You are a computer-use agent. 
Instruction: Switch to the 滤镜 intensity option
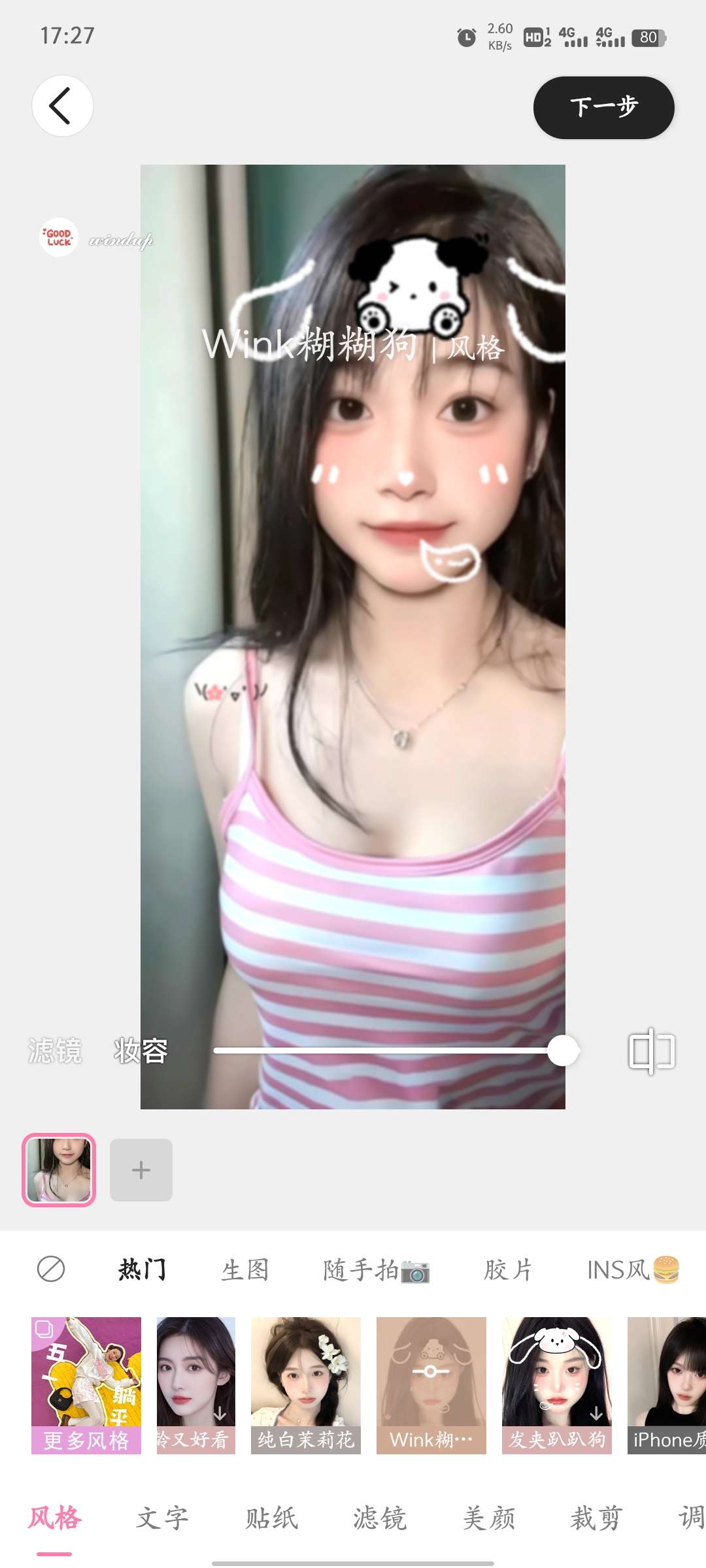55,1051
